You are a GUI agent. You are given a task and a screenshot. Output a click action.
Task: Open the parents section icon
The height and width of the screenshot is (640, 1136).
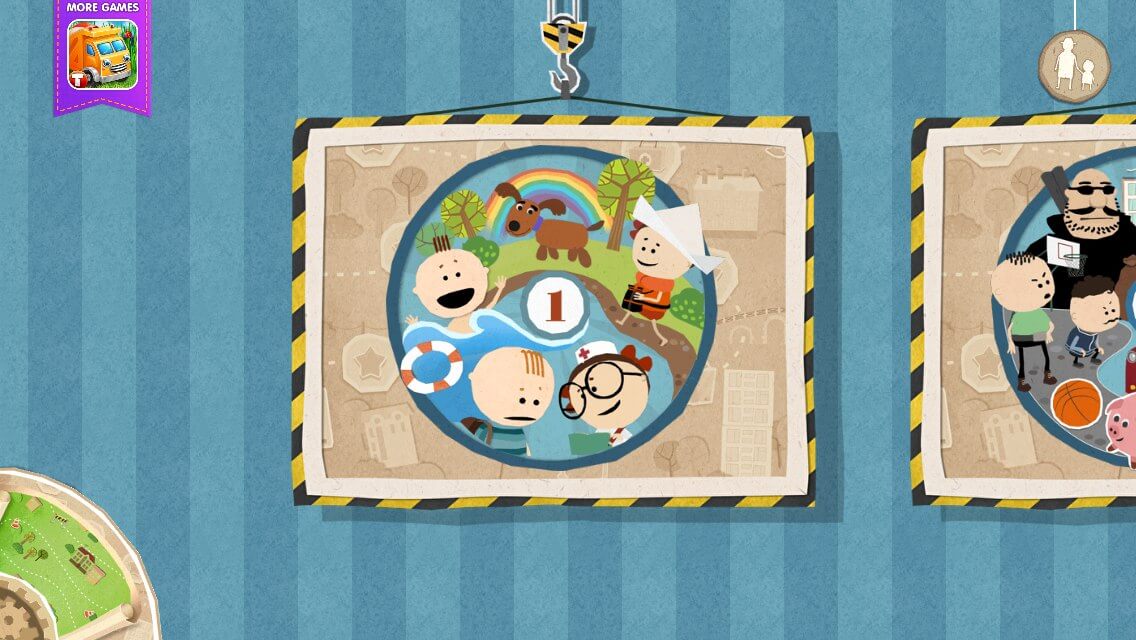pyautogui.click(x=1074, y=64)
